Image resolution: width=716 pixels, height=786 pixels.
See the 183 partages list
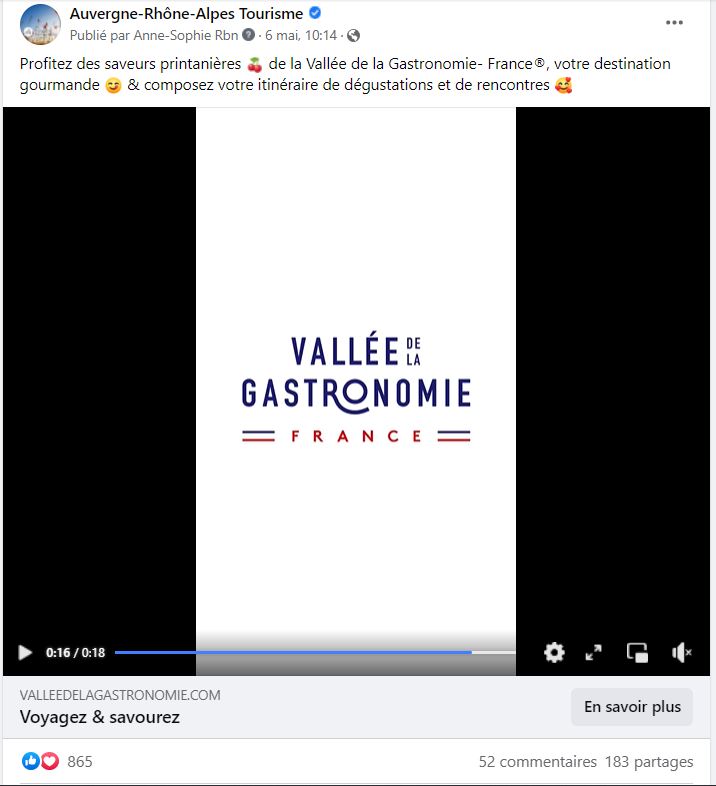click(648, 762)
